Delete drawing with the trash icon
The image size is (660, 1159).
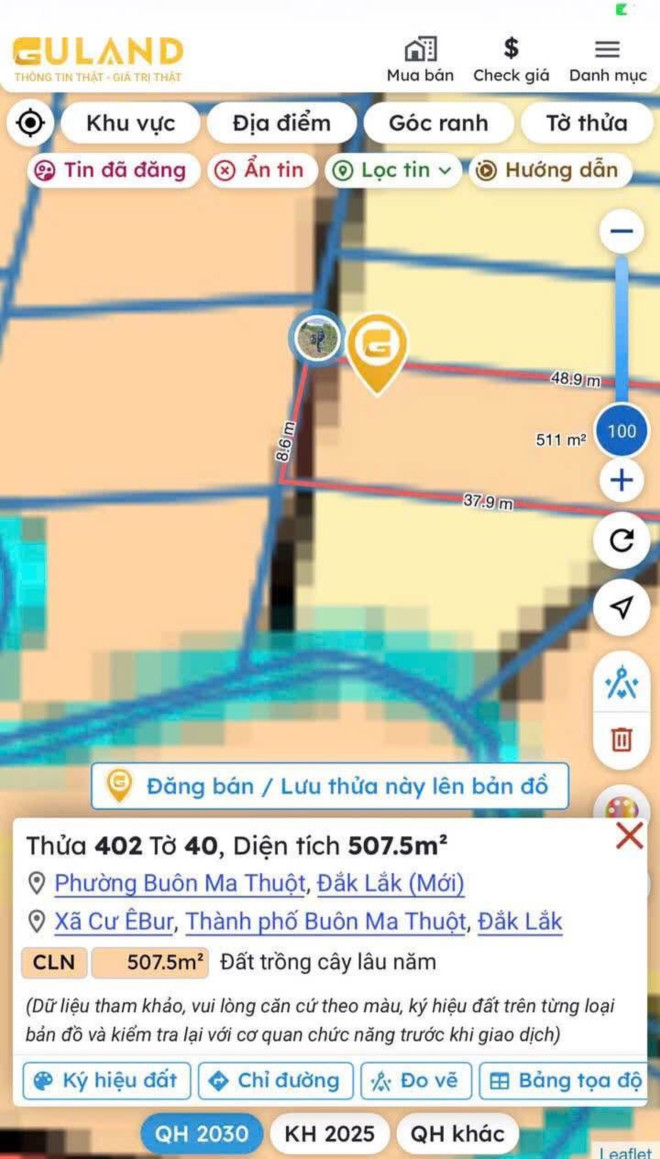[x=622, y=738]
